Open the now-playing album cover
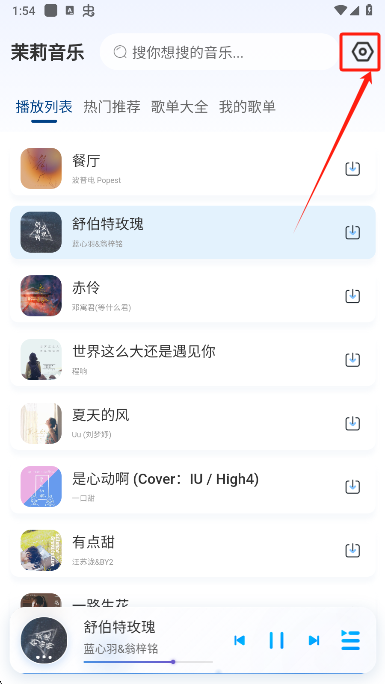The width and height of the screenshot is (385, 684). pyautogui.click(x=44, y=640)
